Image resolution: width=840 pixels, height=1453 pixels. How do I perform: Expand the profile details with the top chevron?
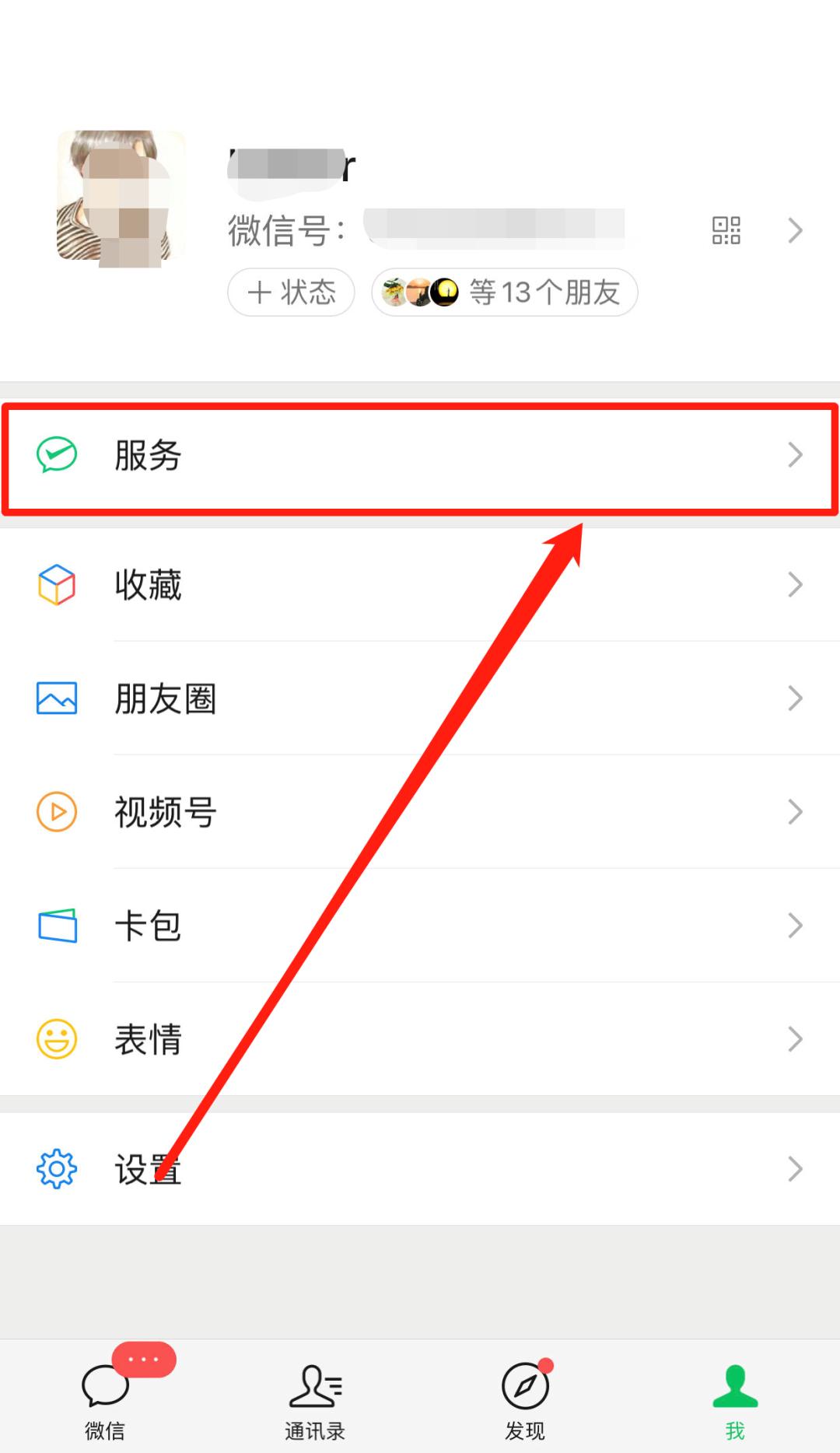(x=795, y=230)
